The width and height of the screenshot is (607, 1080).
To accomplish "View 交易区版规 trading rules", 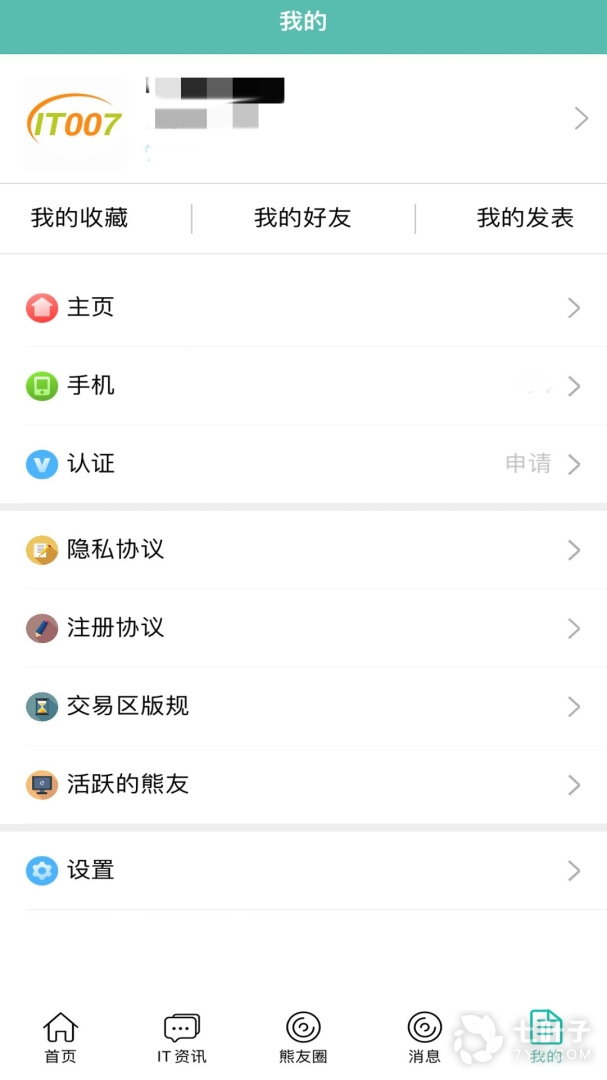I will pyautogui.click(x=303, y=707).
